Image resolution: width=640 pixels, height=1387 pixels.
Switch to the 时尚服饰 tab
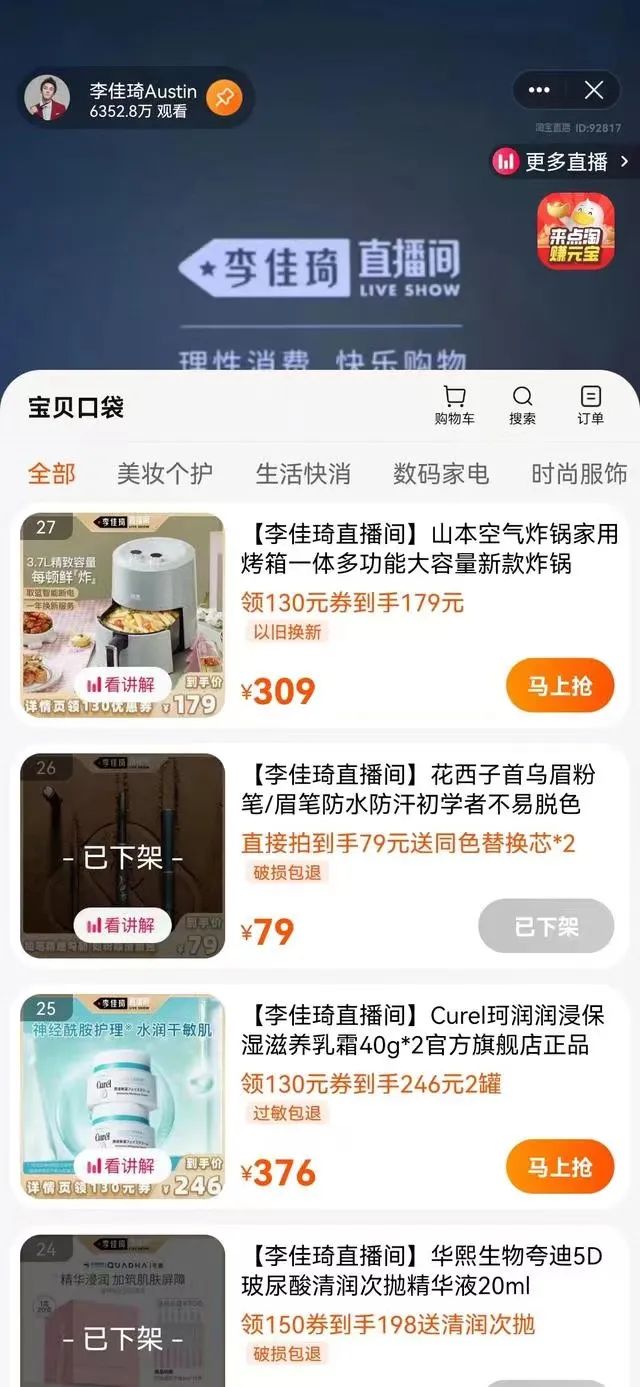(579, 473)
